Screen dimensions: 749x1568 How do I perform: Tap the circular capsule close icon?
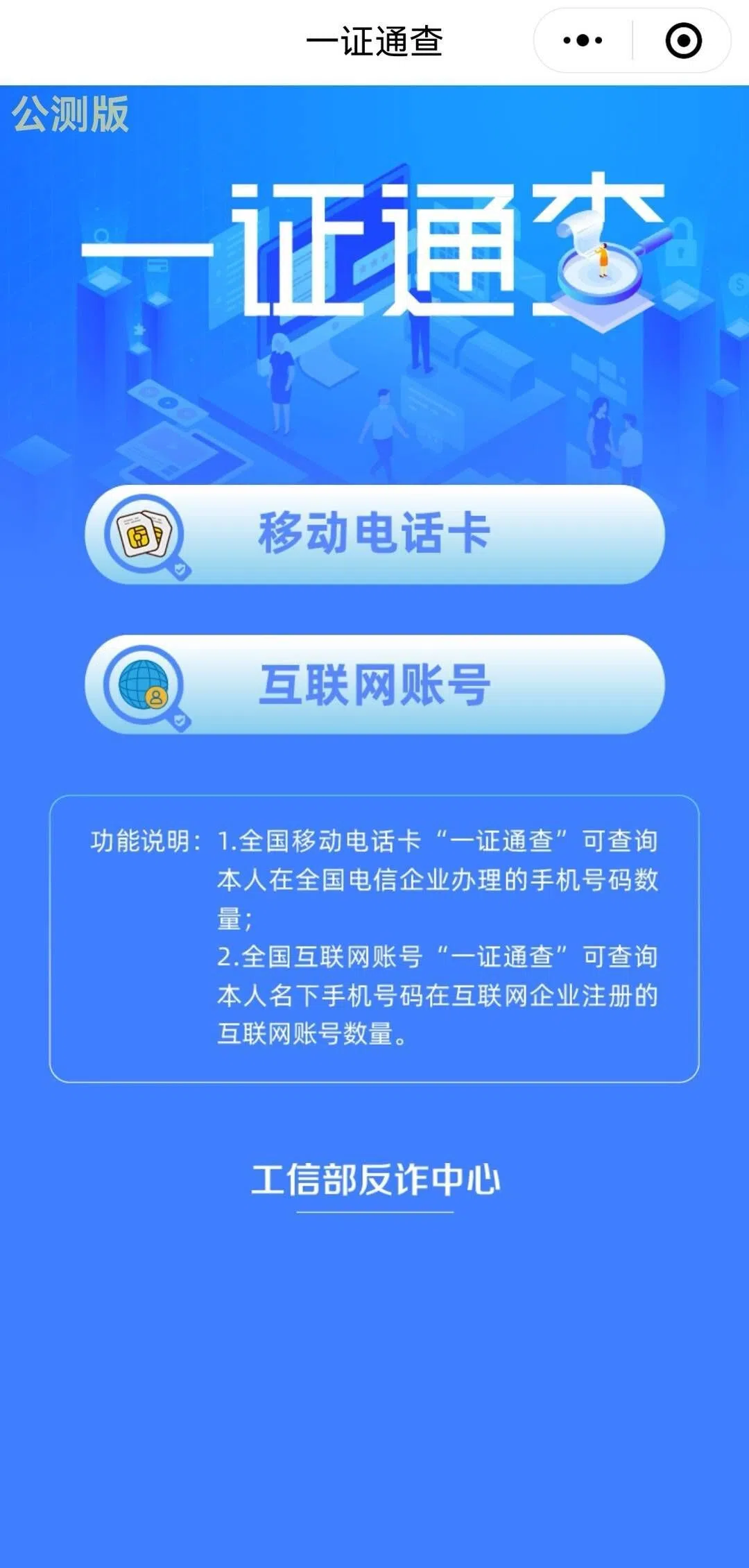[x=682, y=41]
